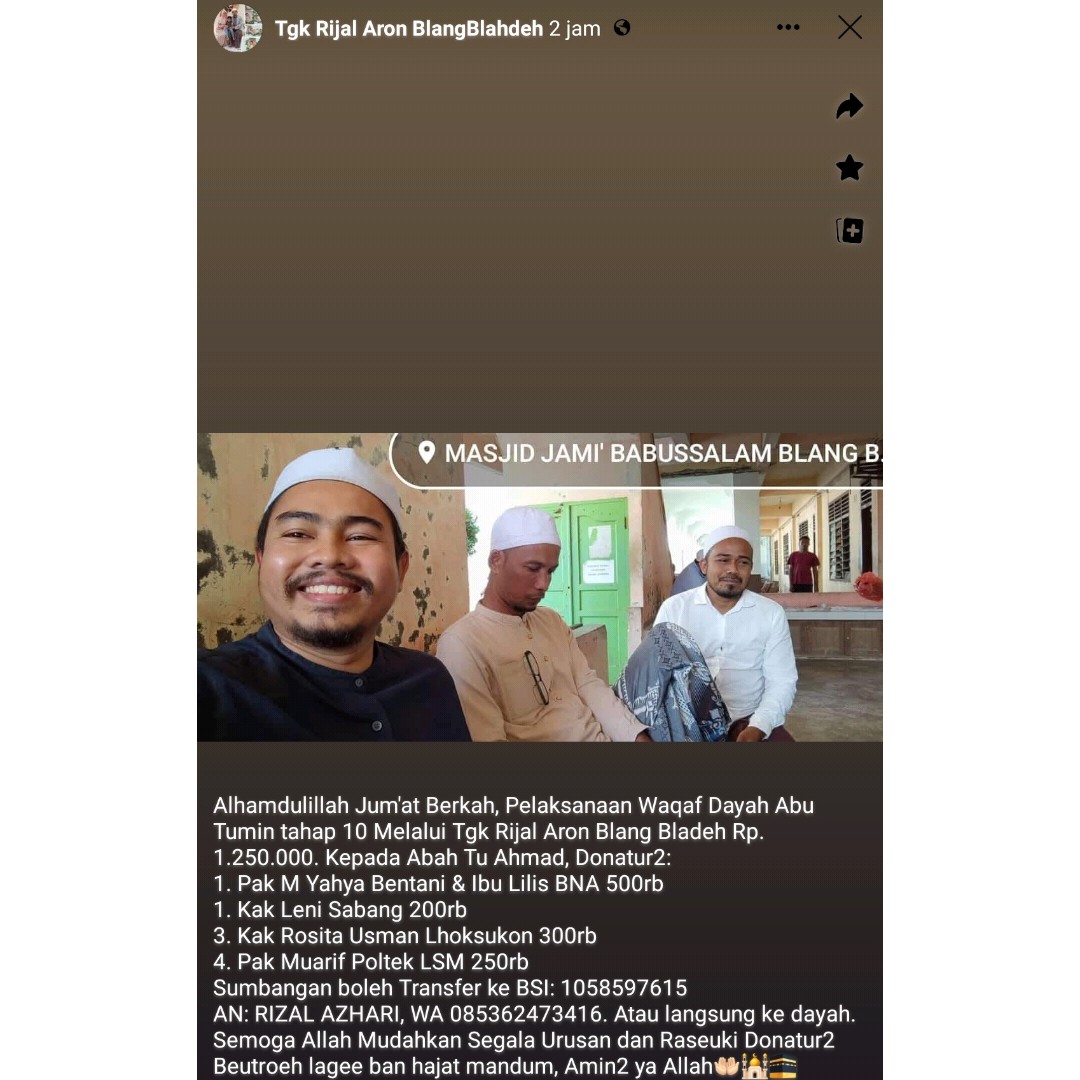Close the story viewer

[x=850, y=28]
